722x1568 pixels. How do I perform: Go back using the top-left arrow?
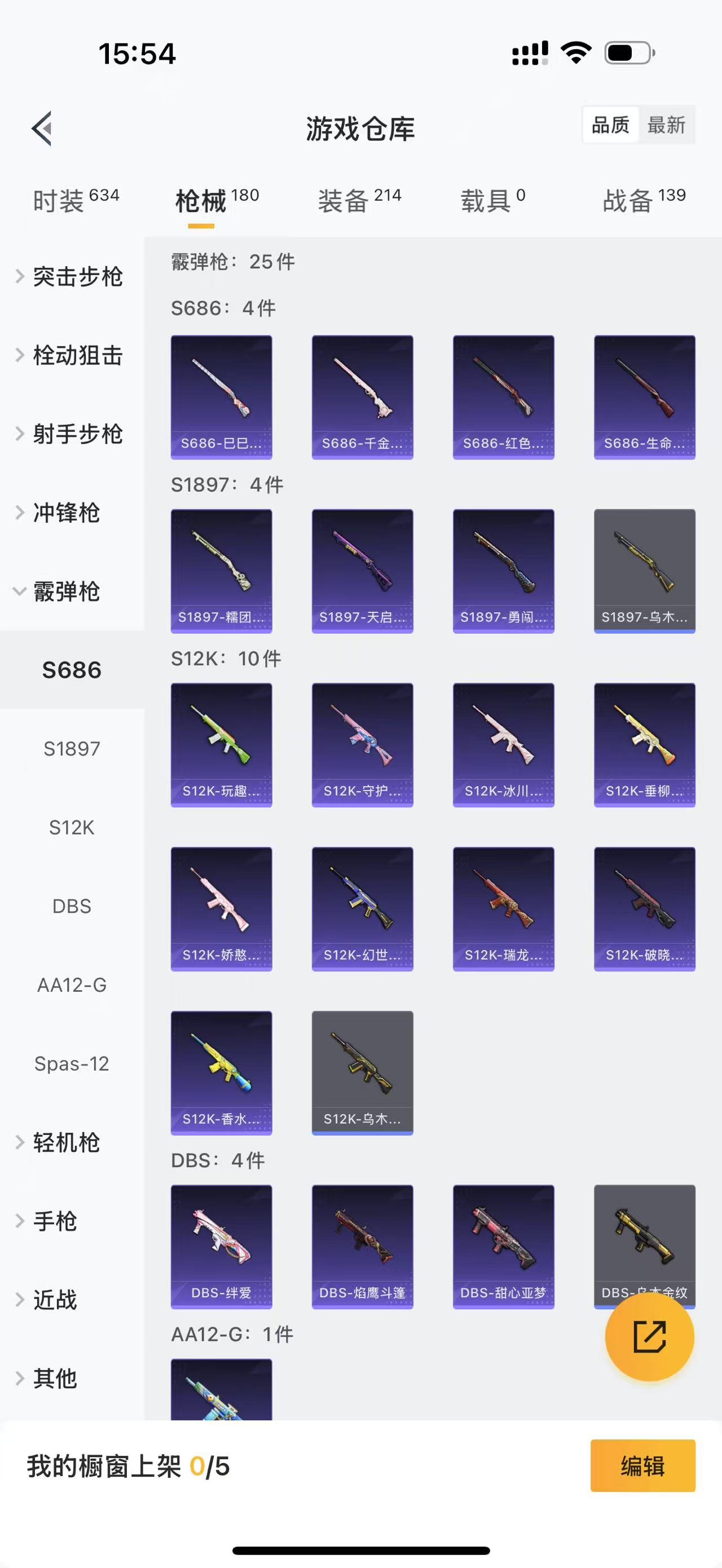(41, 129)
